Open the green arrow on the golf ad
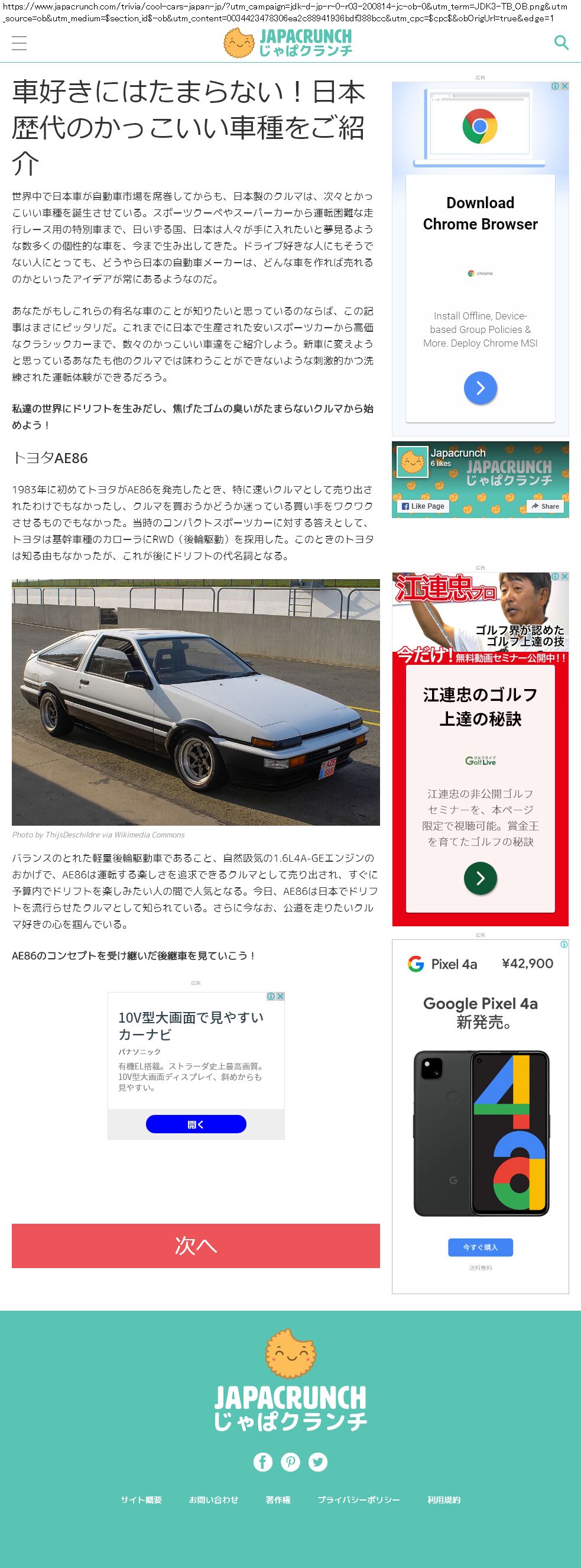Image resolution: width=581 pixels, height=1568 pixels. tap(480, 878)
